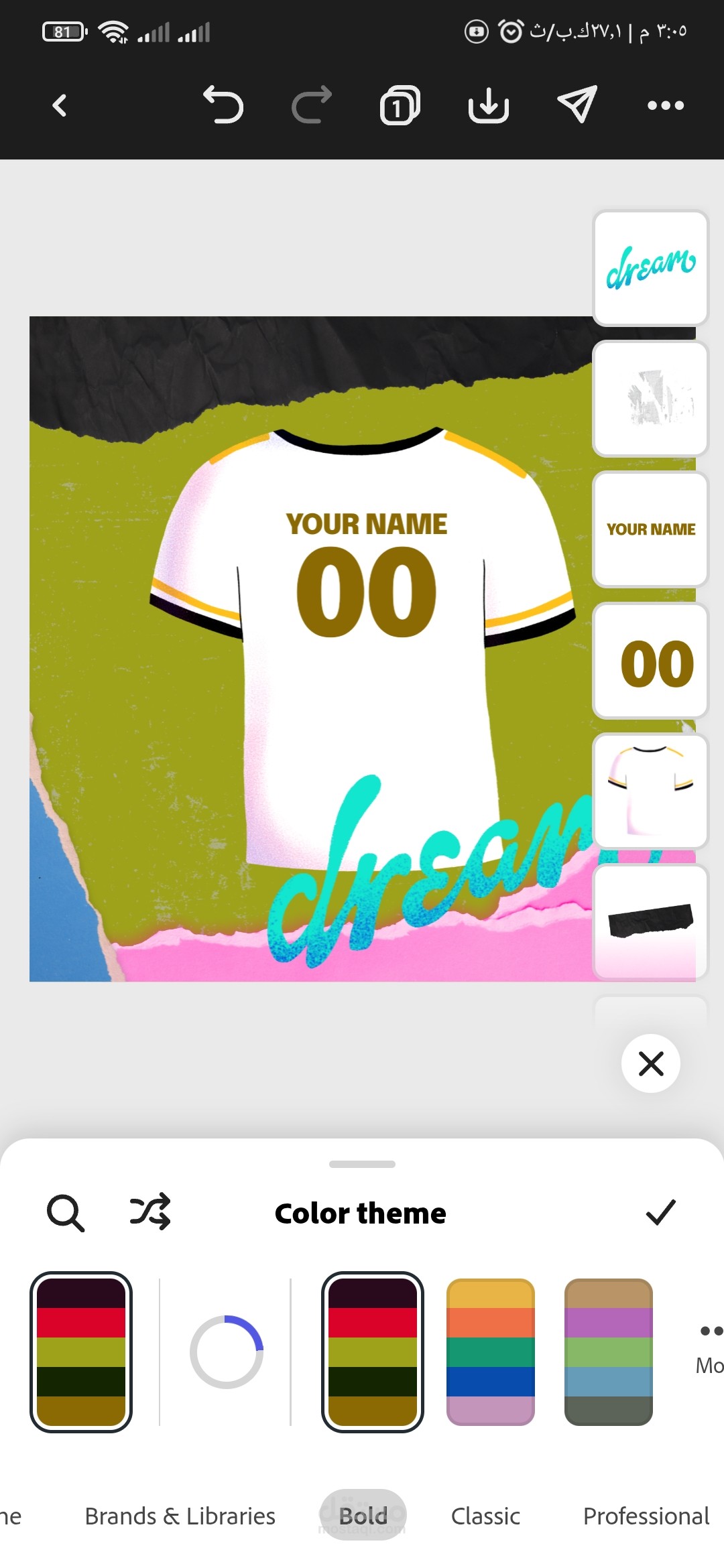Choose the tan purple green muted palette
This screenshot has height=1568, width=724.
click(609, 1352)
